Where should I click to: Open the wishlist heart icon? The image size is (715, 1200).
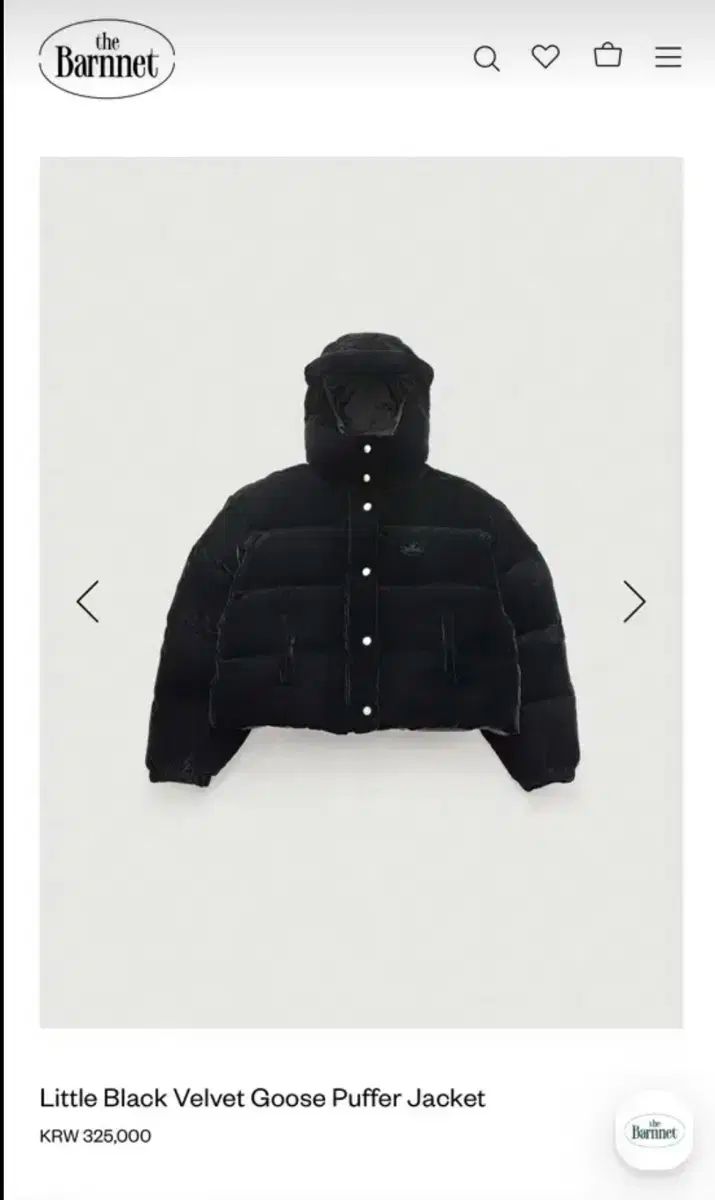[x=545, y=57]
